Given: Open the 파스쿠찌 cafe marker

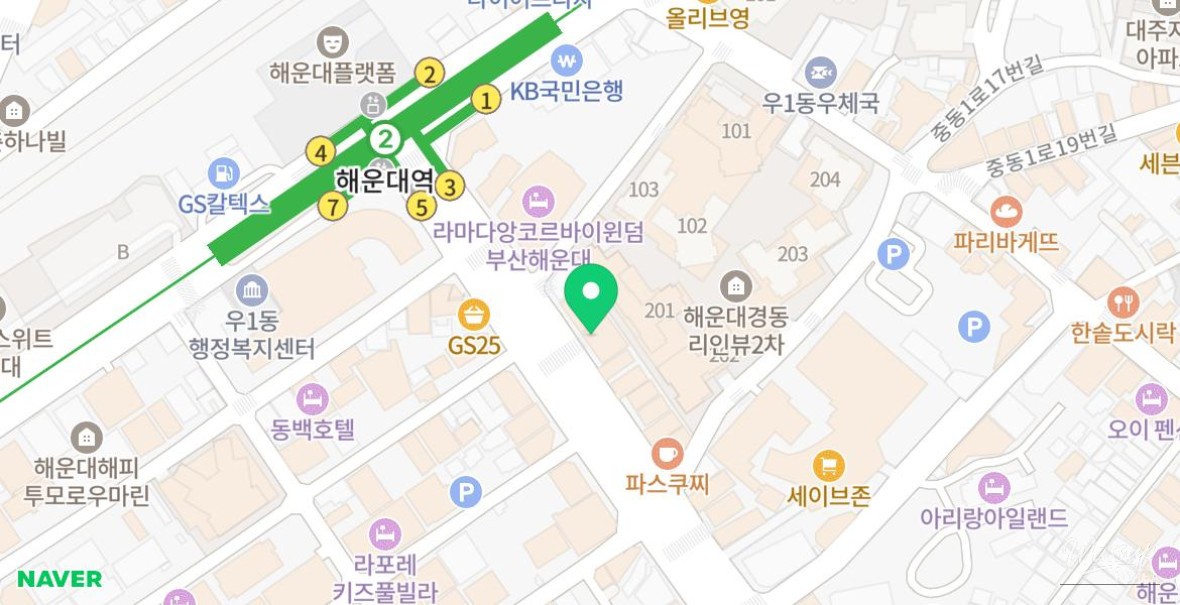Looking at the screenshot, I should (667, 453).
